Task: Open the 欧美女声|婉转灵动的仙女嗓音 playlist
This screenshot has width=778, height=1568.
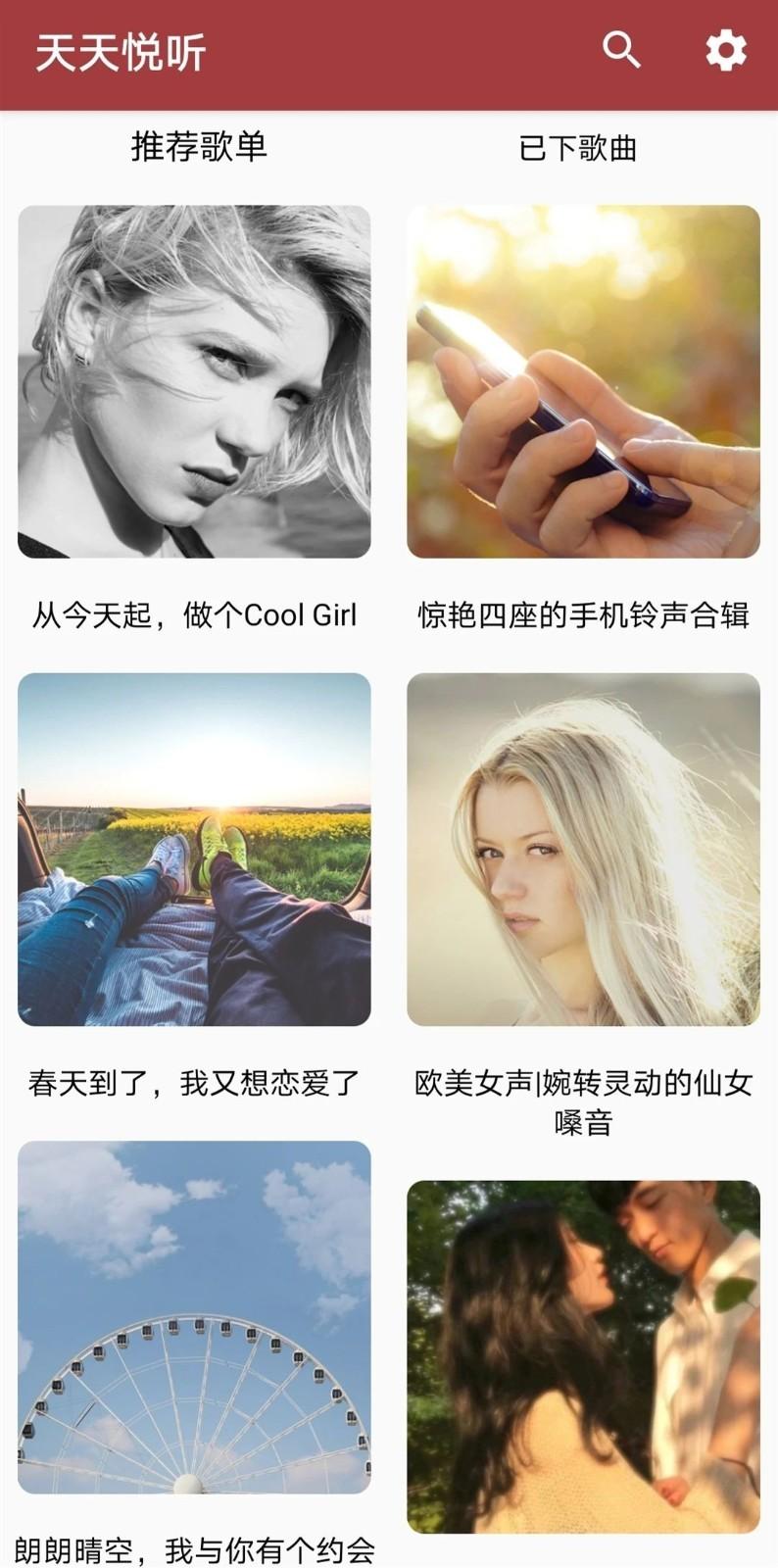Action: click(583, 850)
